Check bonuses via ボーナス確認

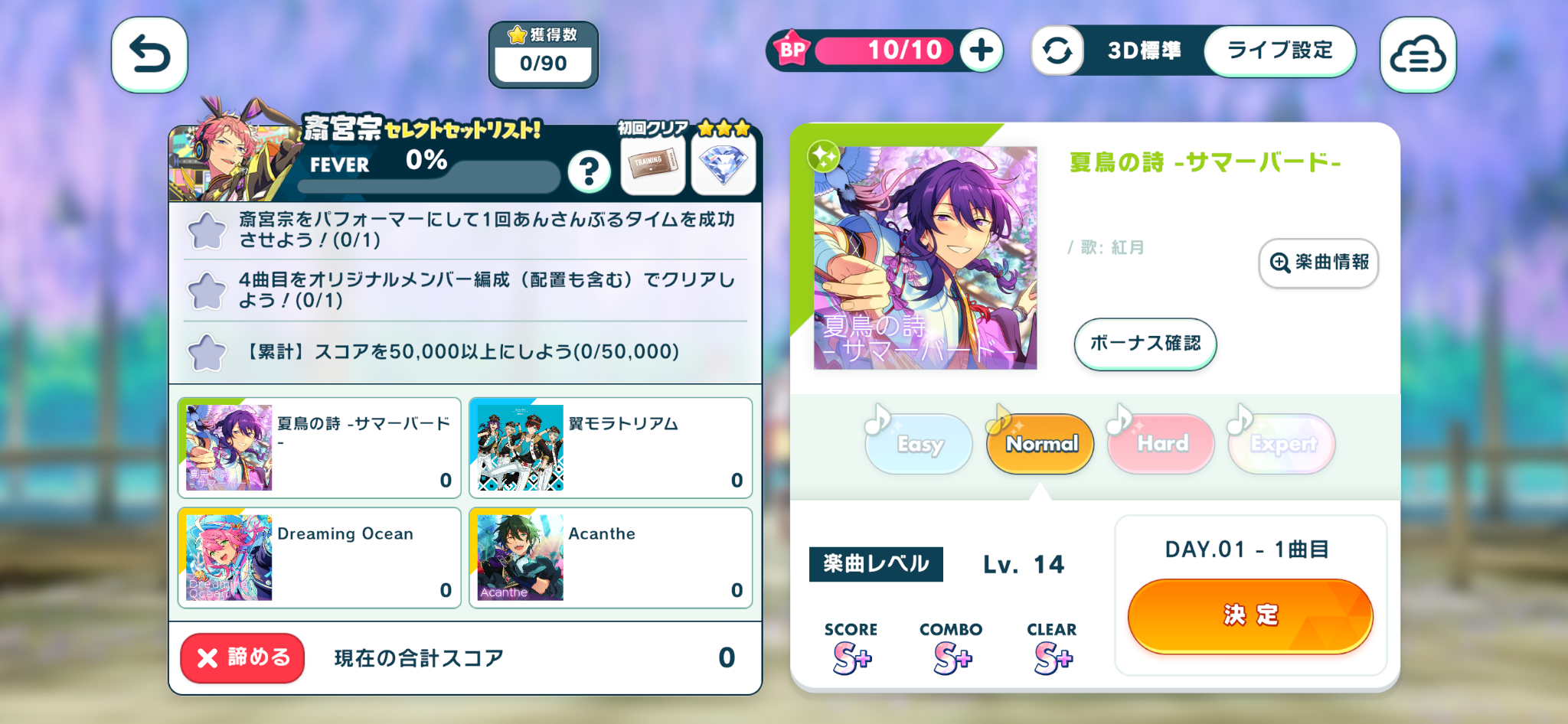click(1145, 344)
